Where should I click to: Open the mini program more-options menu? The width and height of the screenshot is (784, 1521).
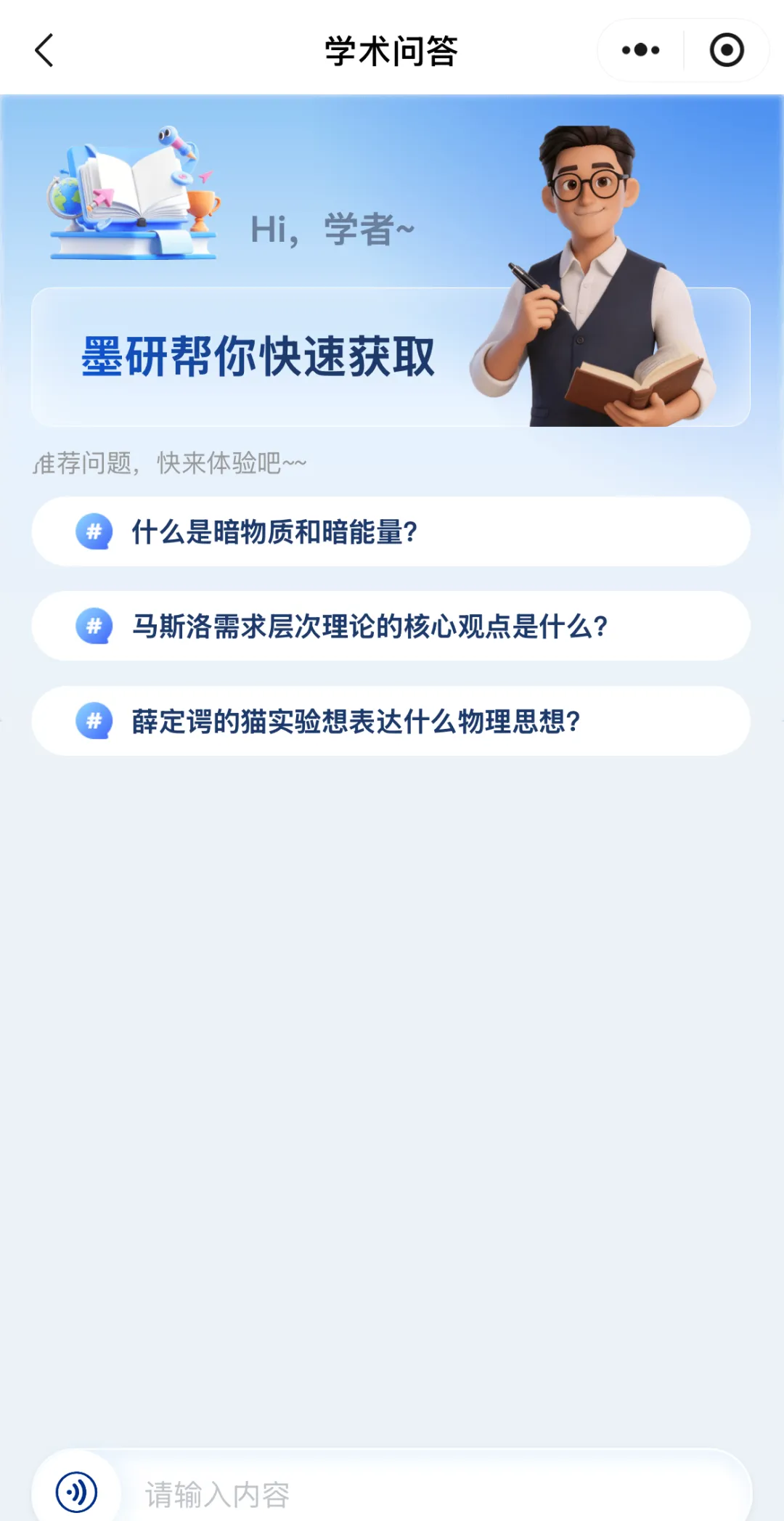point(640,50)
